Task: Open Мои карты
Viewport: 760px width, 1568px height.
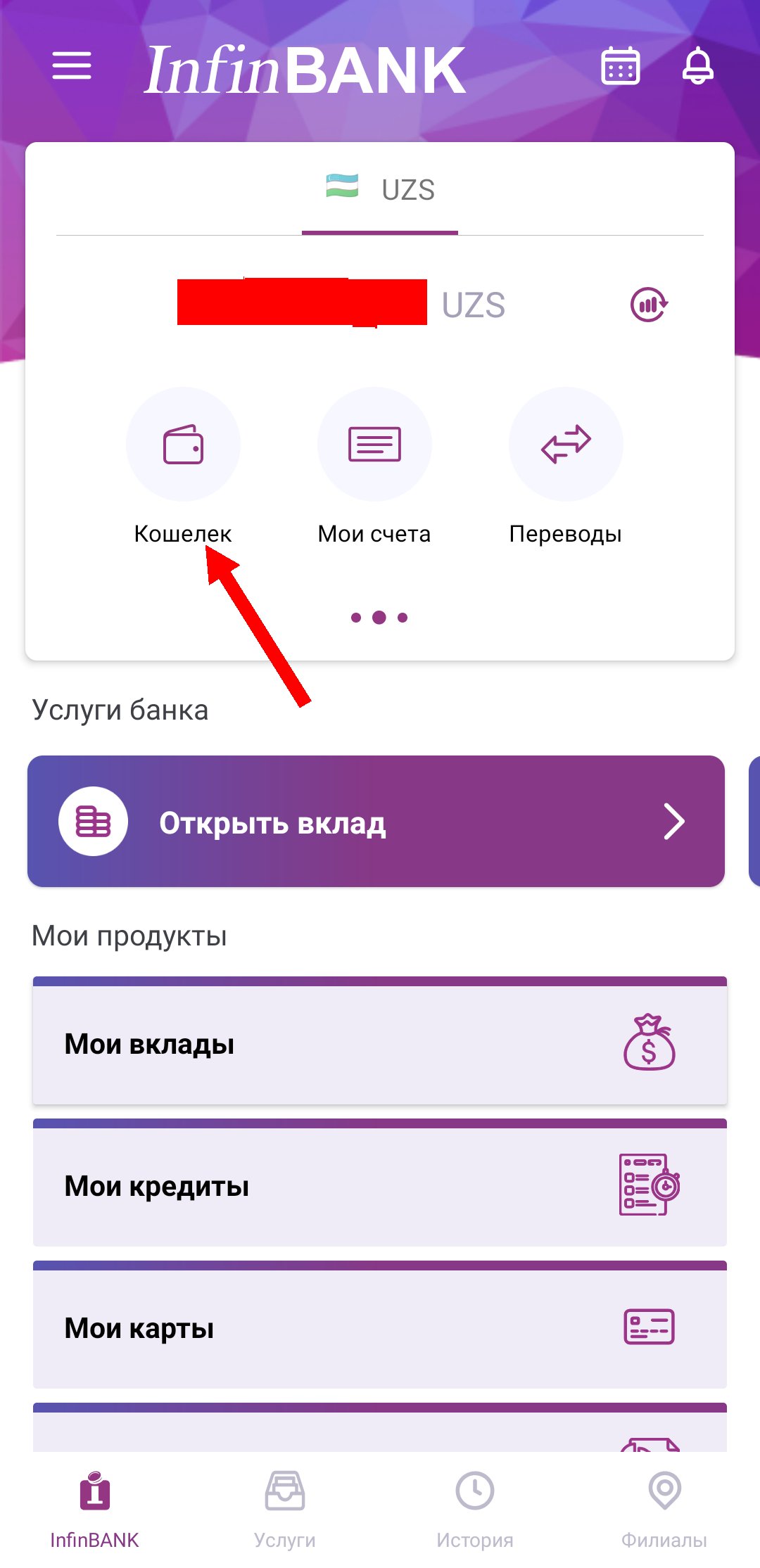Action: [x=379, y=1328]
